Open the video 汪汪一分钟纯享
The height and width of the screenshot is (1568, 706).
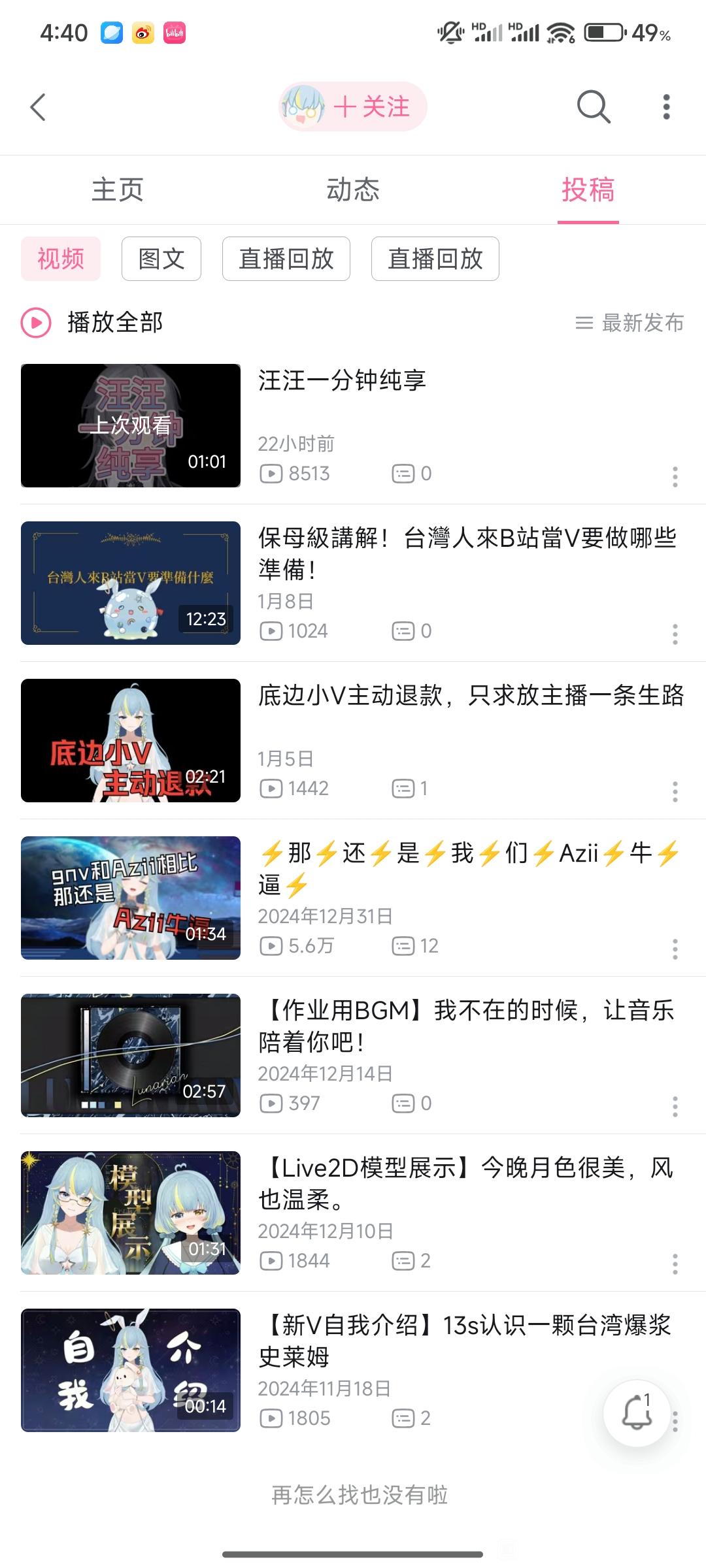tap(353, 425)
